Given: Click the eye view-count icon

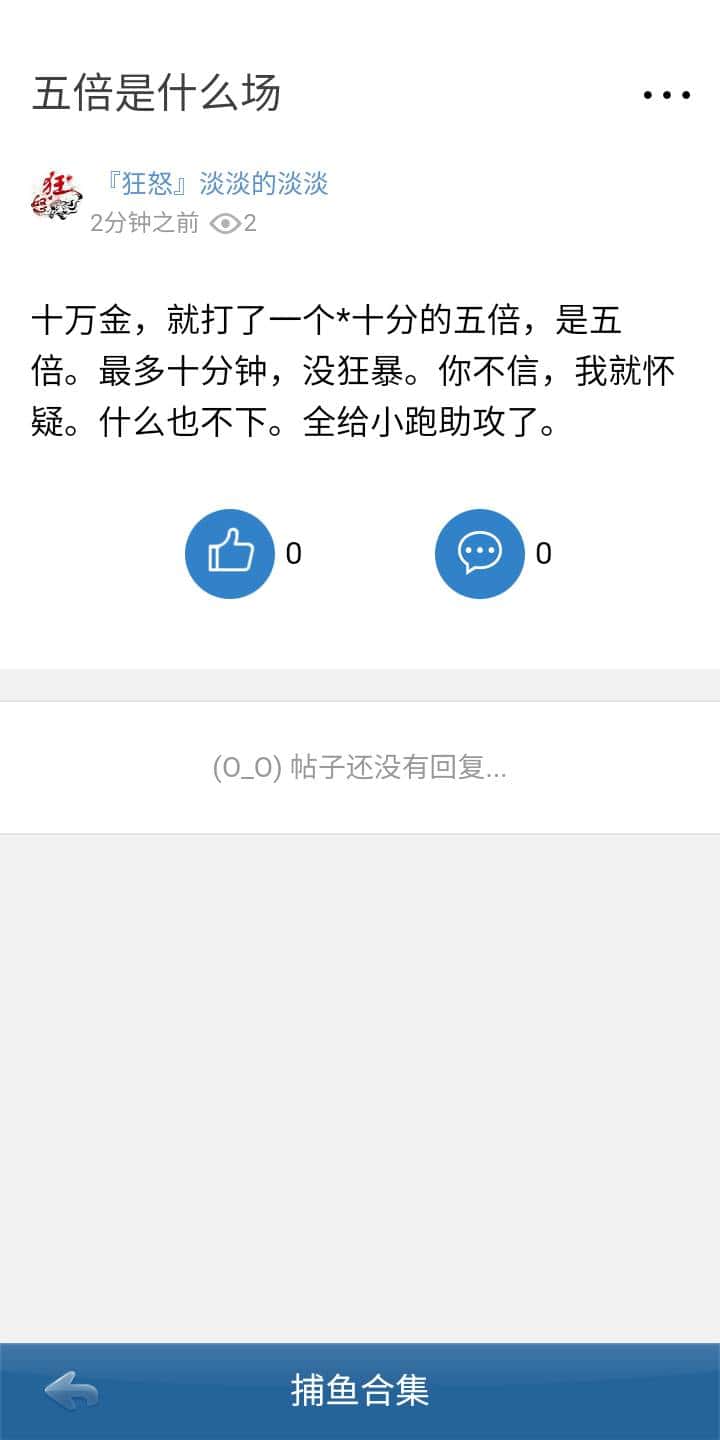Looking at the screenshot, I should (224, 224).
